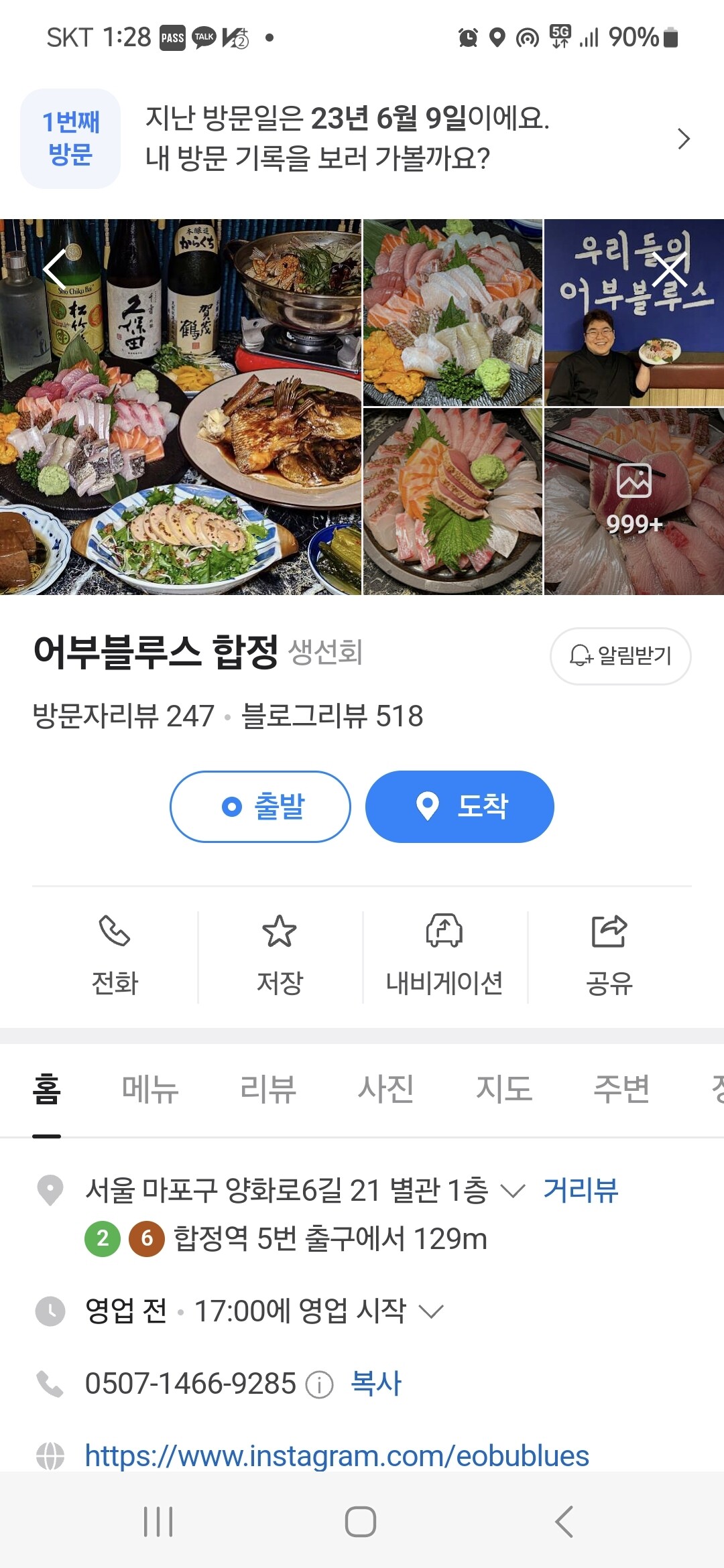
Task: Switch to the 리뷰 tab
Action: tap(268, 1089)
